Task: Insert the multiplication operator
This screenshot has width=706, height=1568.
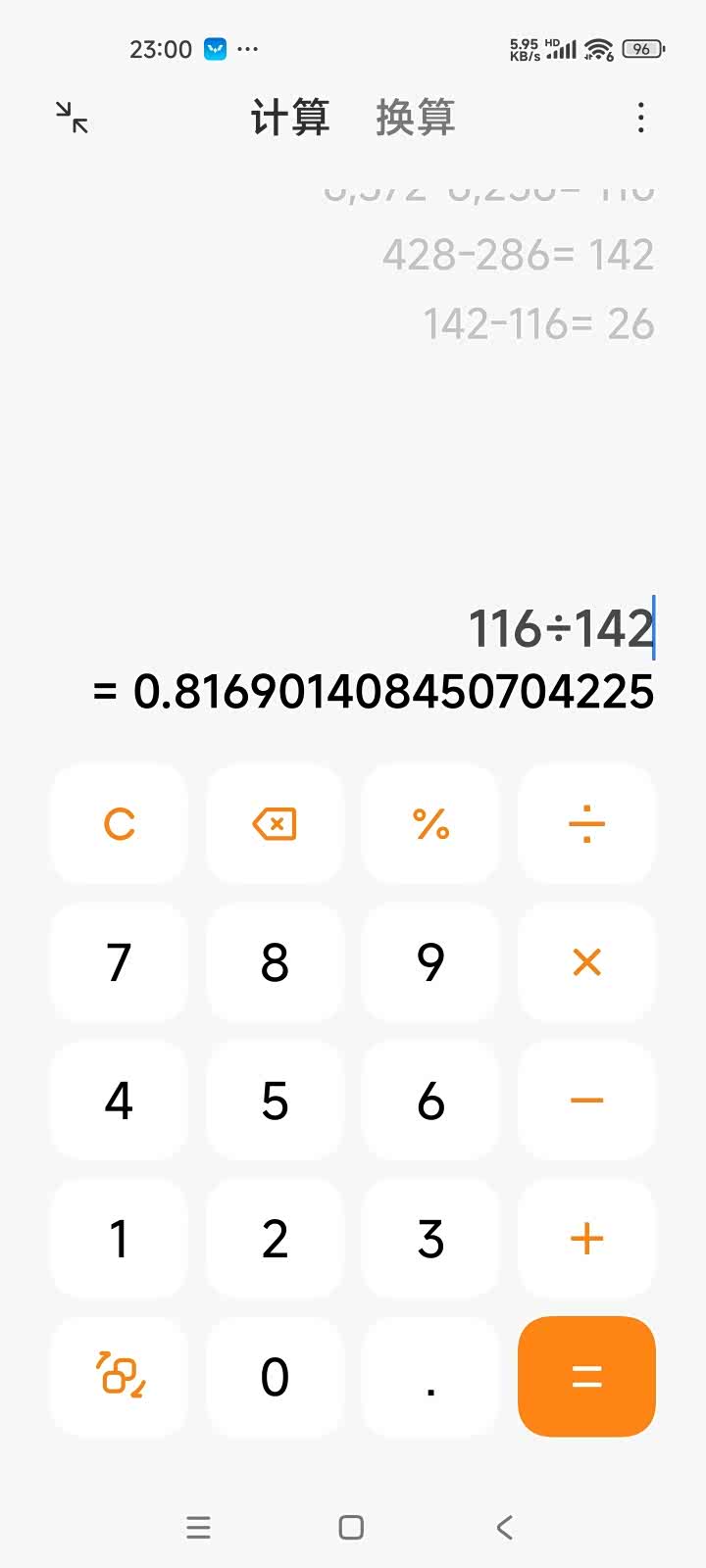Action: tap(586, 962)
